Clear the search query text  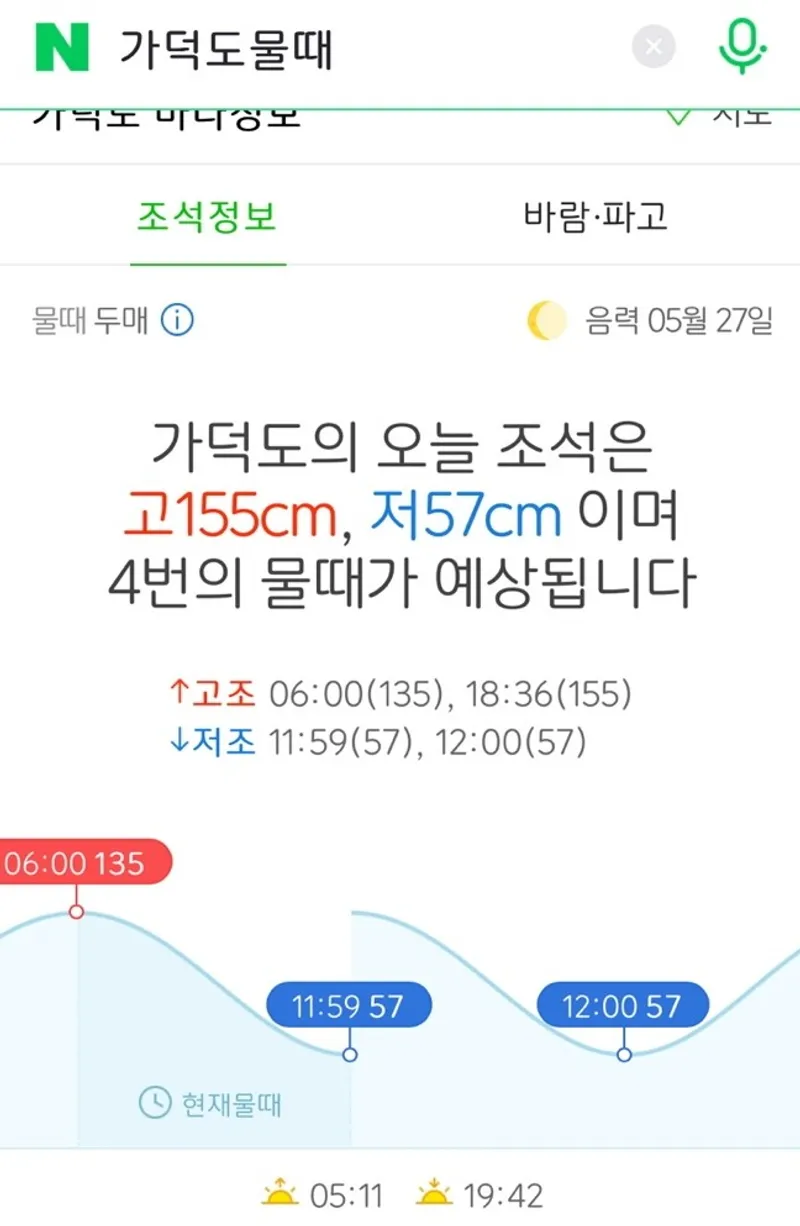click(654, 47)
